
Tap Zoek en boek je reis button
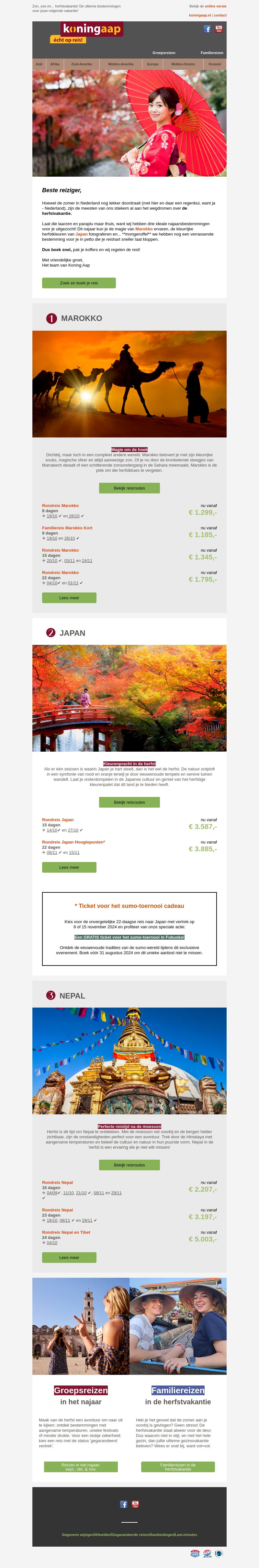[79, 283]
